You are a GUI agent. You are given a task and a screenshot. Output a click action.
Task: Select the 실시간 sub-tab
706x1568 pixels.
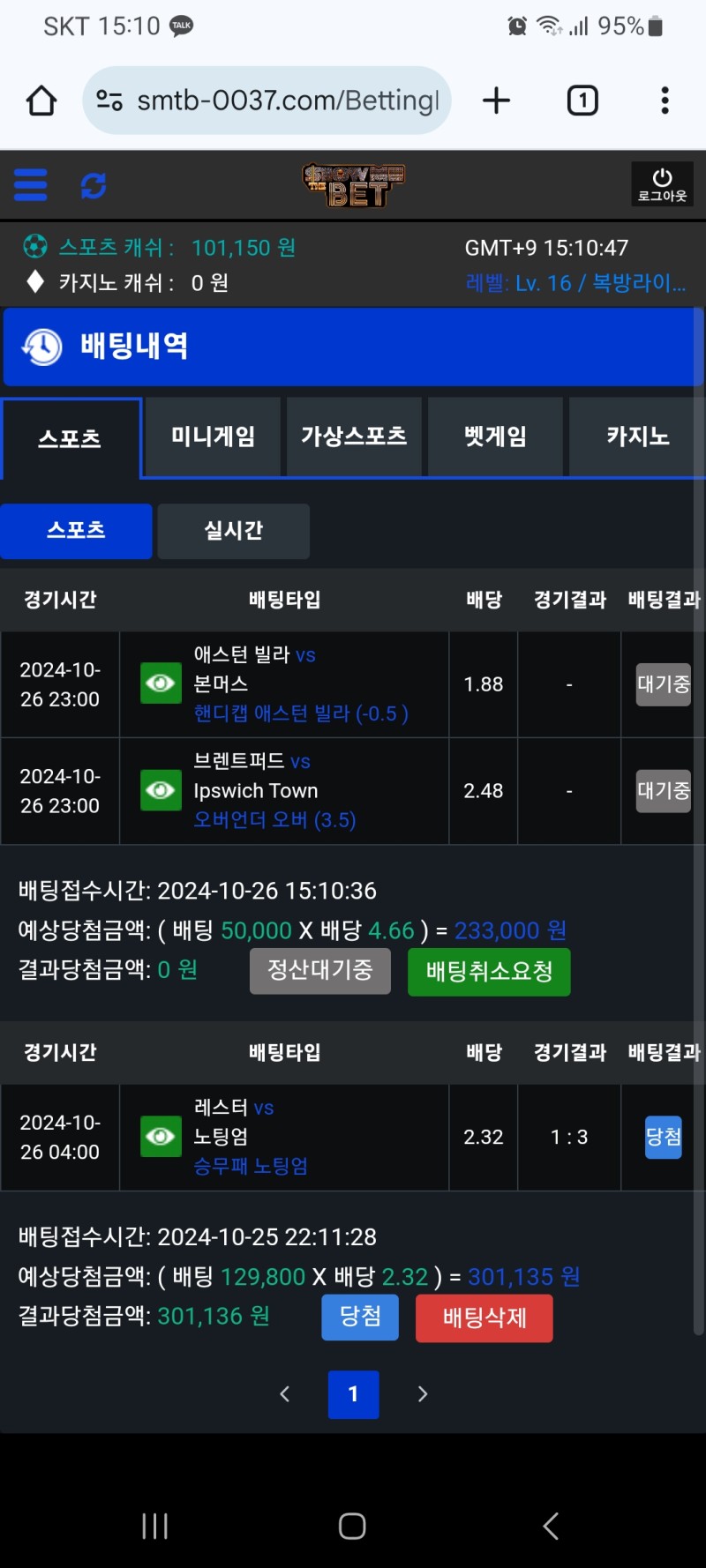(x=233, y=531)
